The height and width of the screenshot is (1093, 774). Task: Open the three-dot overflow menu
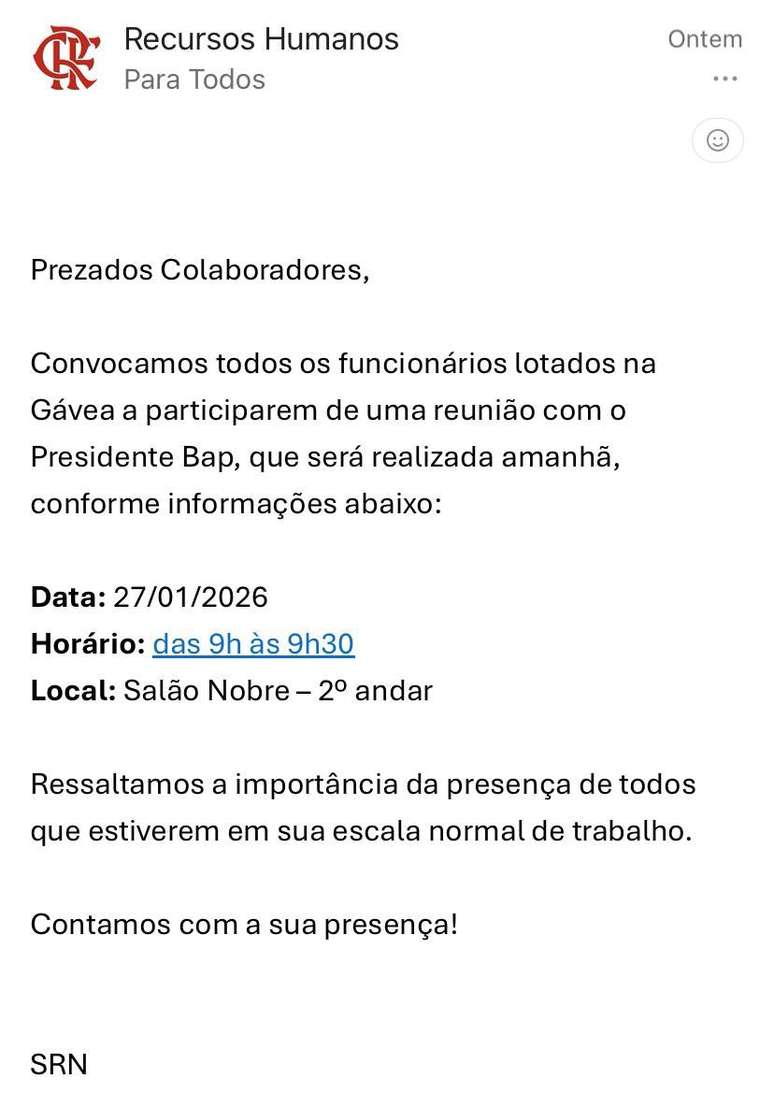pos(725,79)
